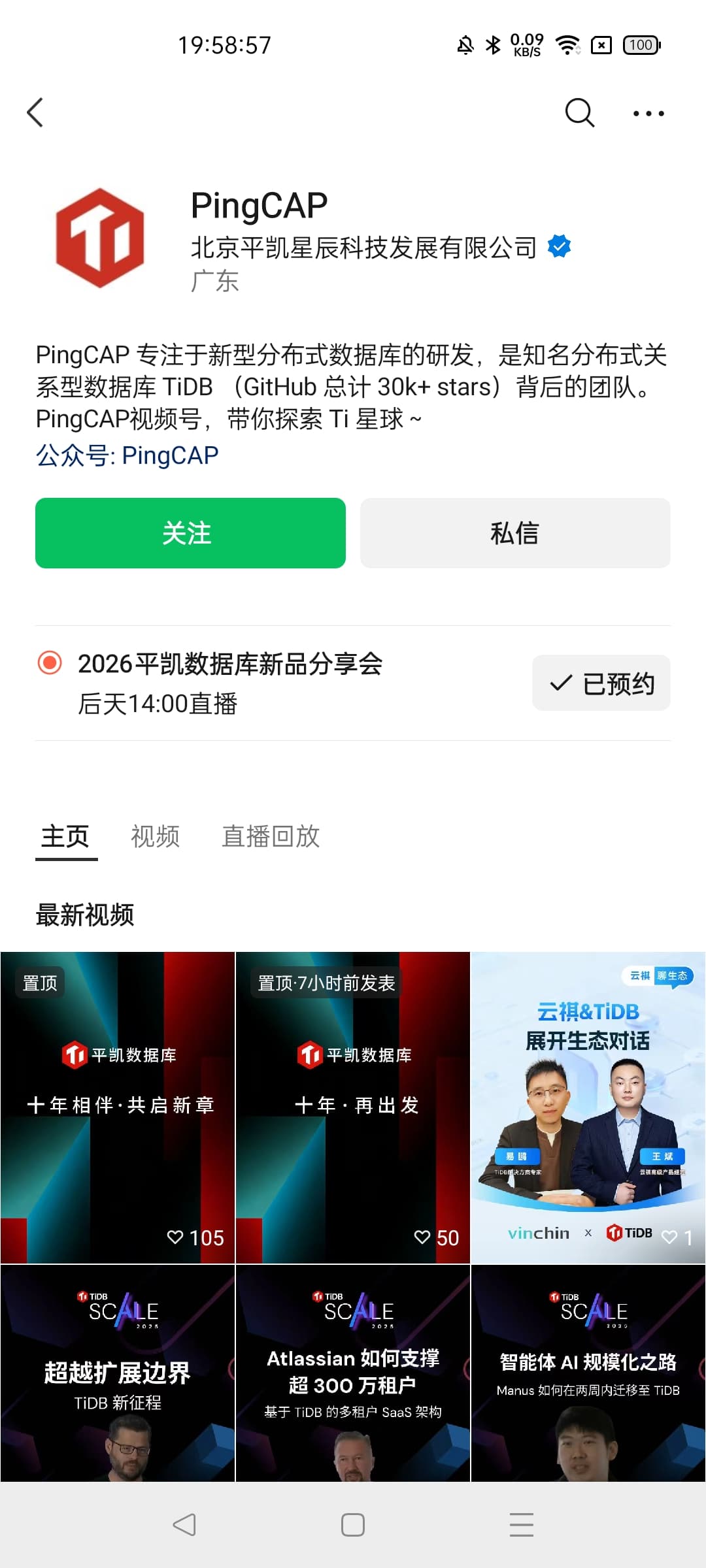This screenshot has height=1568, width=706.
Task: Open the Atlassian 如何支撑超300万租户 video
Action: pyautogui.click(x=353, y=1372)
